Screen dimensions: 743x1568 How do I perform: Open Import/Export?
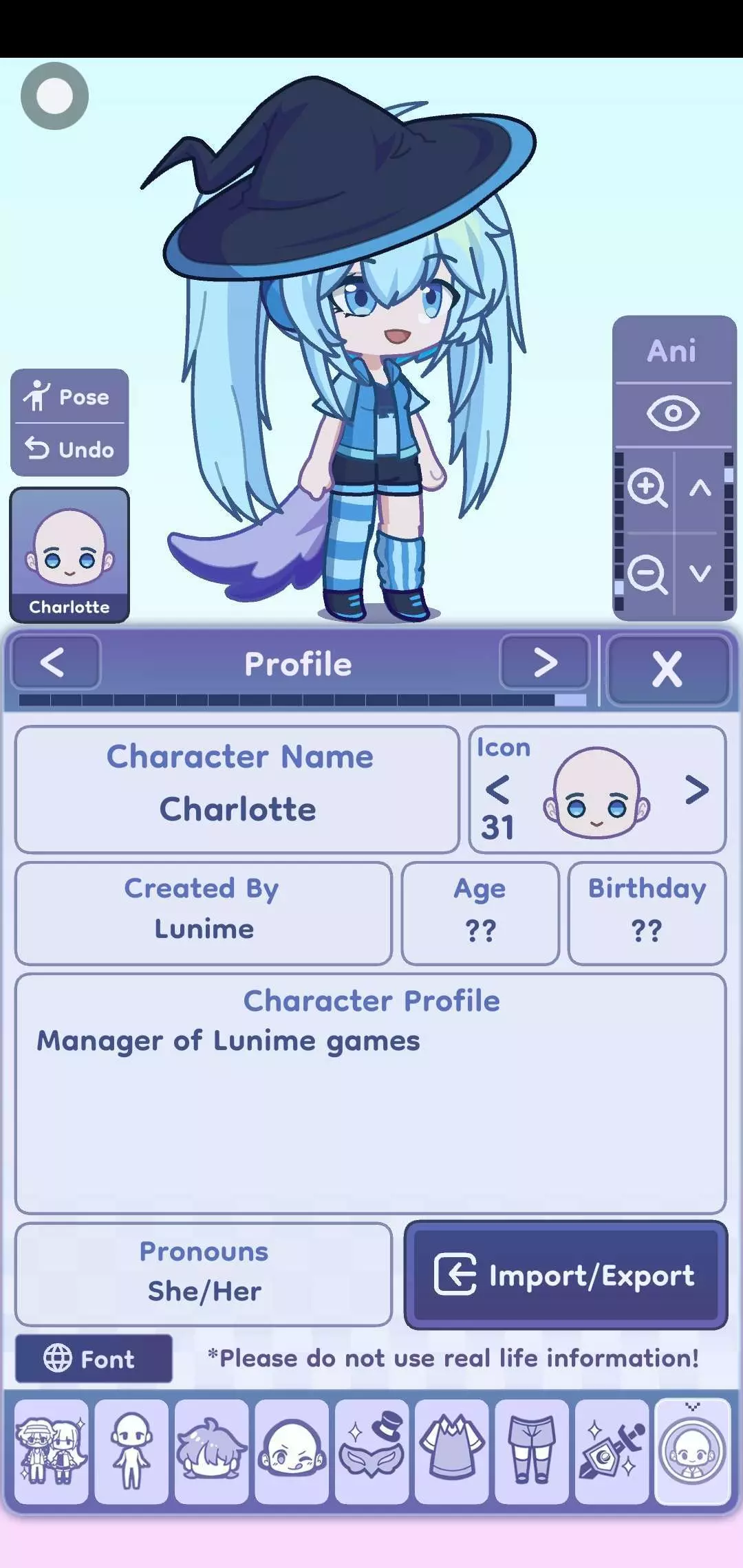(566, 1276)
